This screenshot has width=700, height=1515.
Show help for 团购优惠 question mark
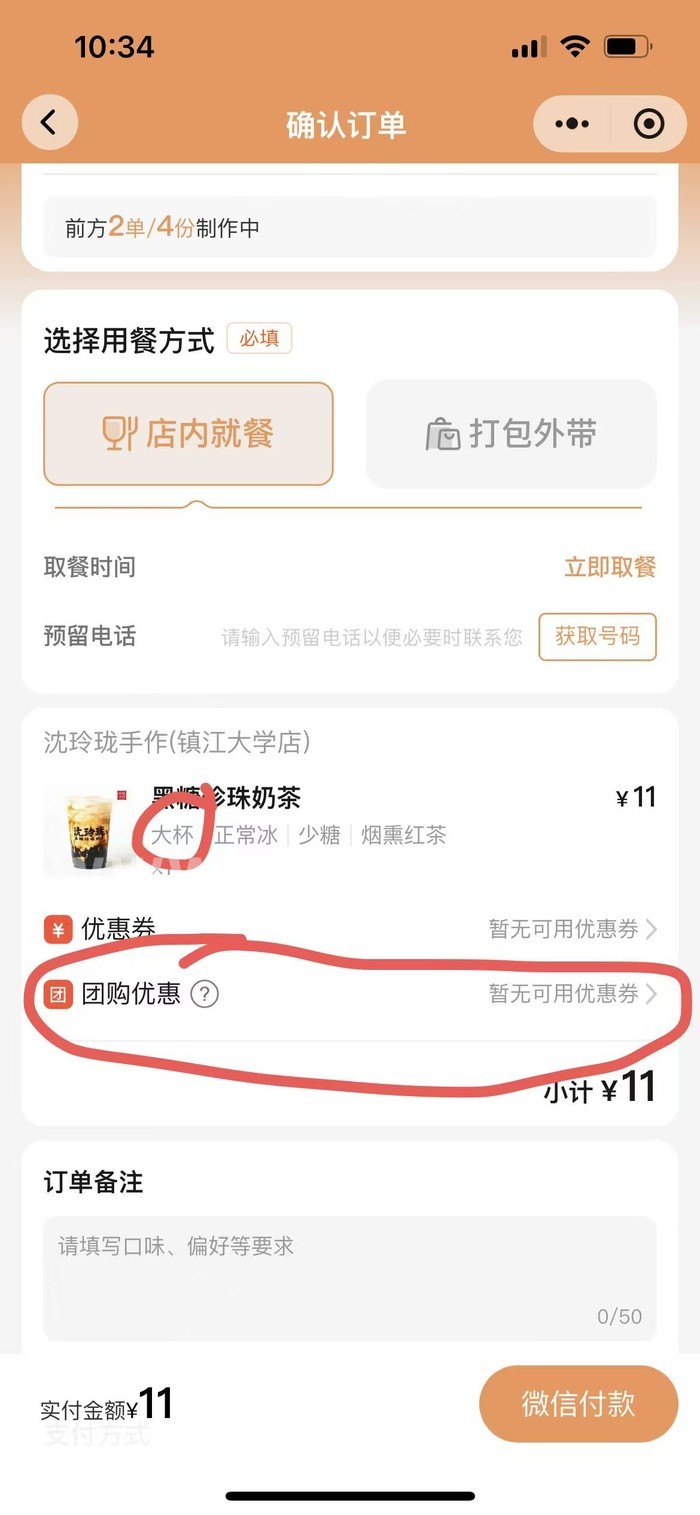tap(204, 994)
